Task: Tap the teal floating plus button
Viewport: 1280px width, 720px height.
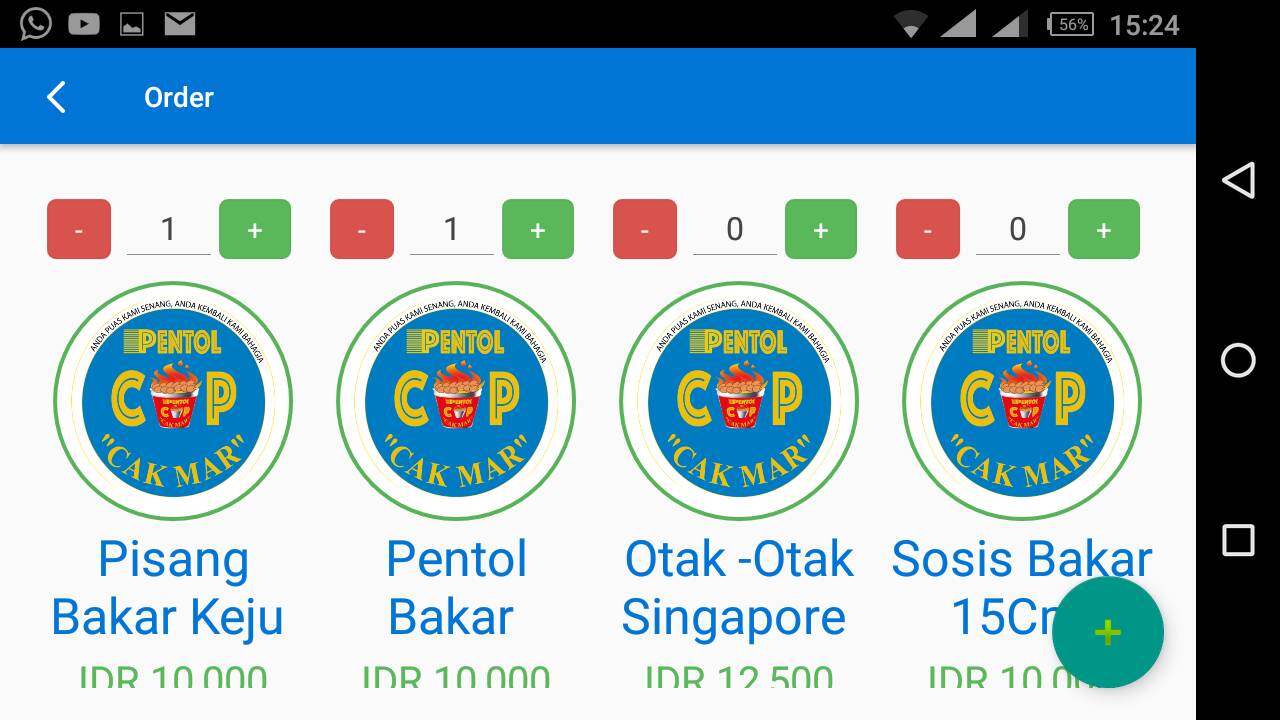Action: pos(1108,632)
